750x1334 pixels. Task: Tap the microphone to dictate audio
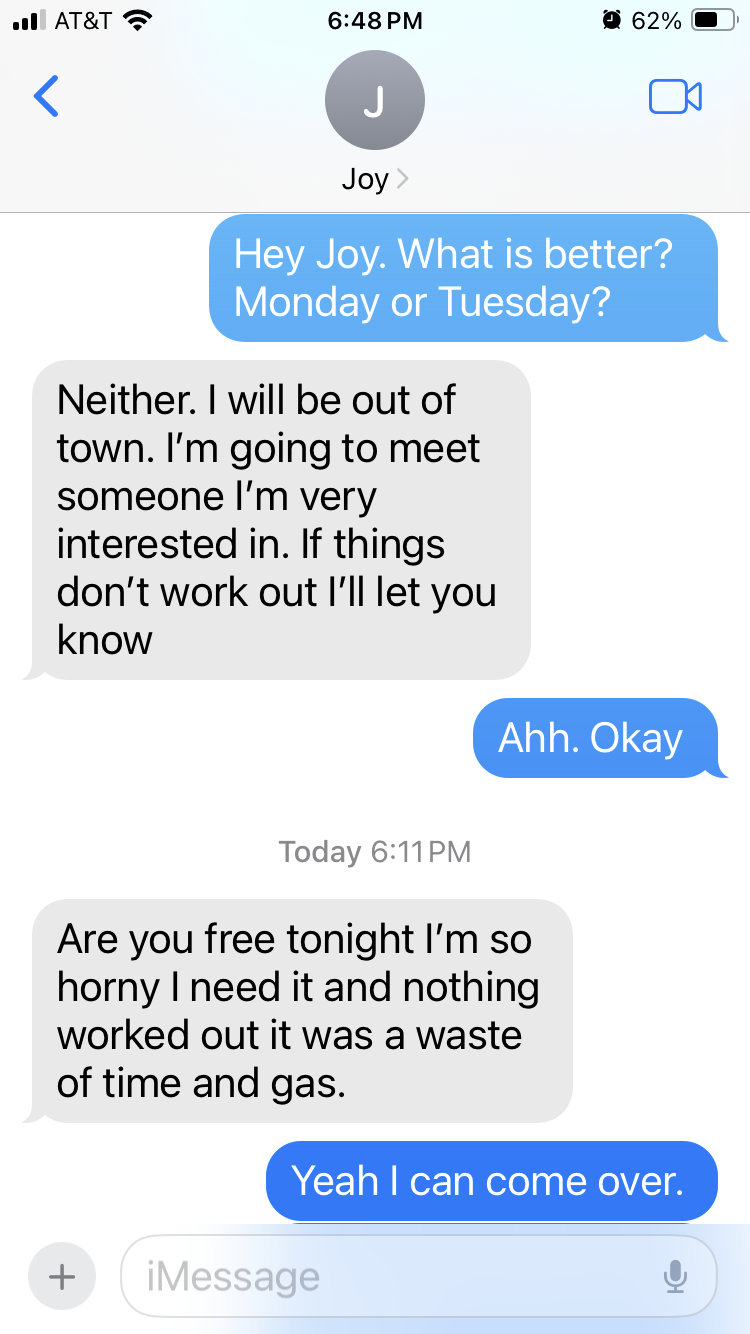676,1276
